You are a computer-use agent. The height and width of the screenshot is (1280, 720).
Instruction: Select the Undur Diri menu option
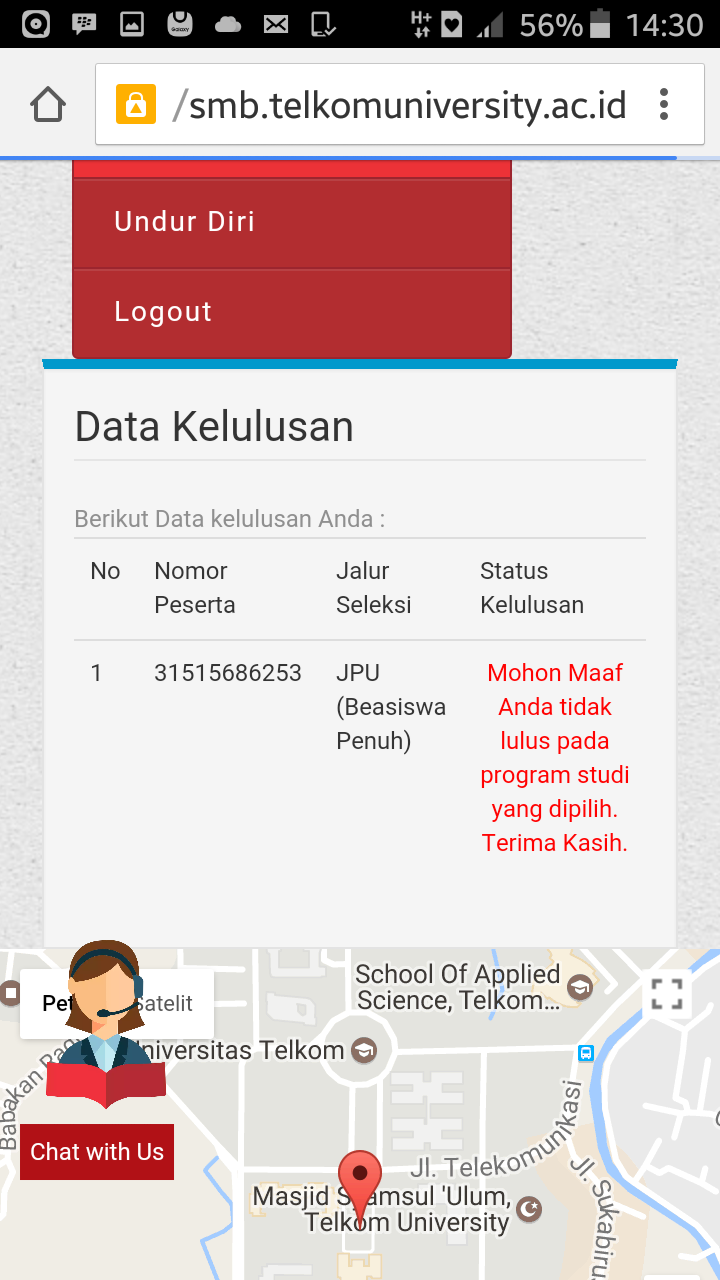tap(184, 221)
